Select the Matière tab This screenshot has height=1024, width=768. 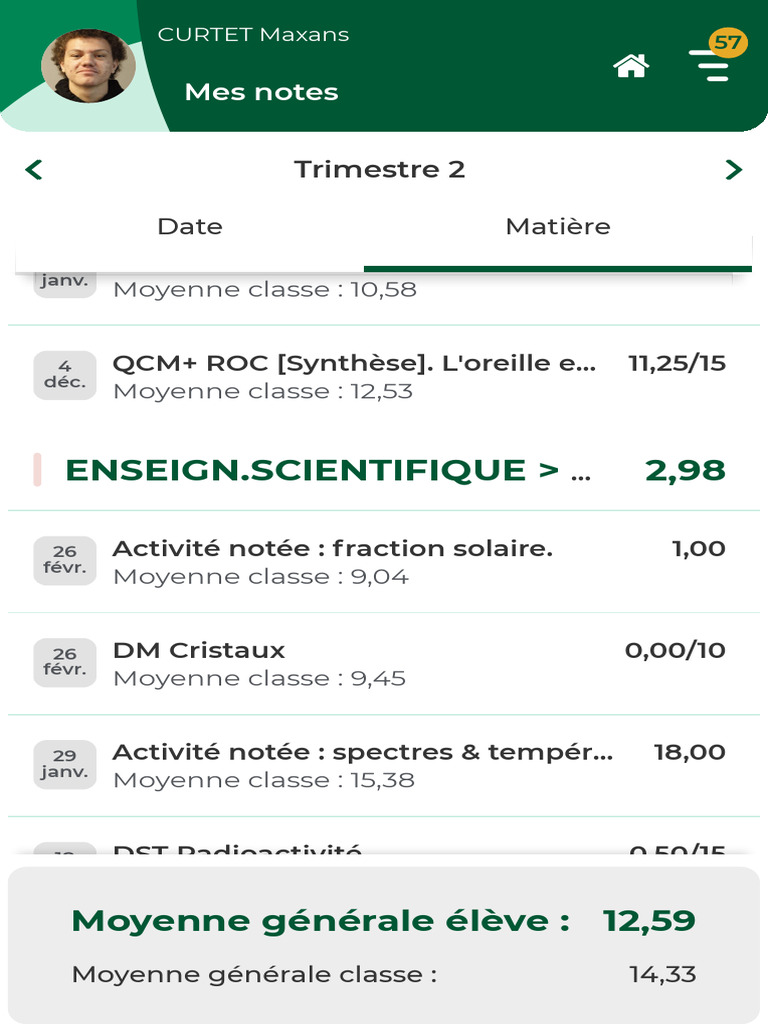558,227
